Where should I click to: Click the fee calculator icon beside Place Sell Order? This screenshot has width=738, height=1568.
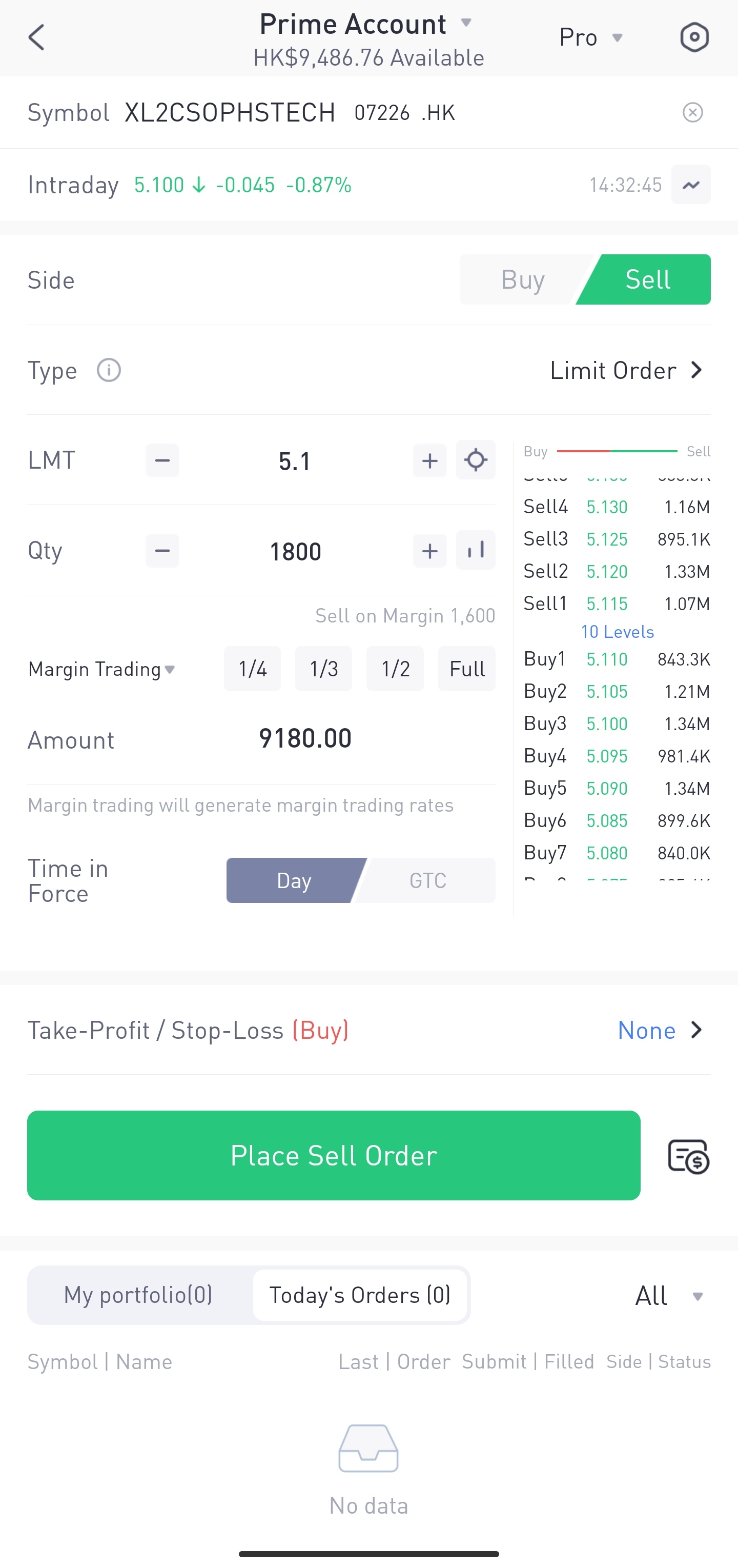(688, 1155)
